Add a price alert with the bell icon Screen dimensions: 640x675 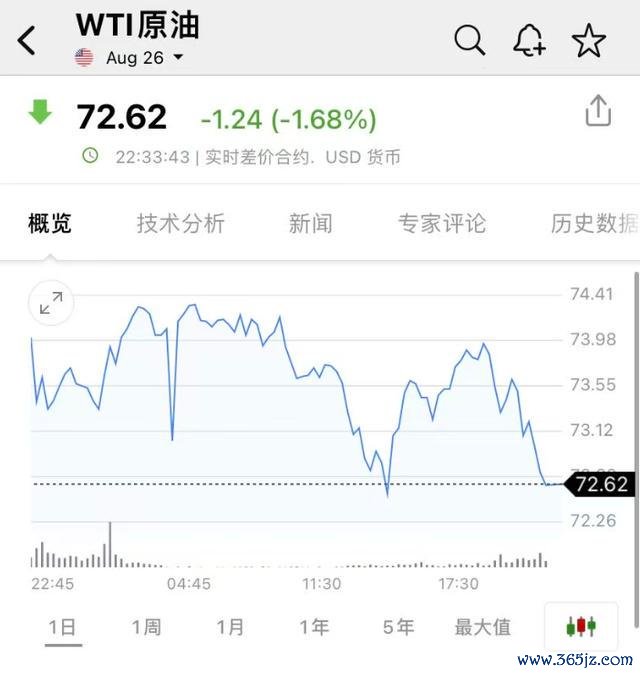point(529,40)
